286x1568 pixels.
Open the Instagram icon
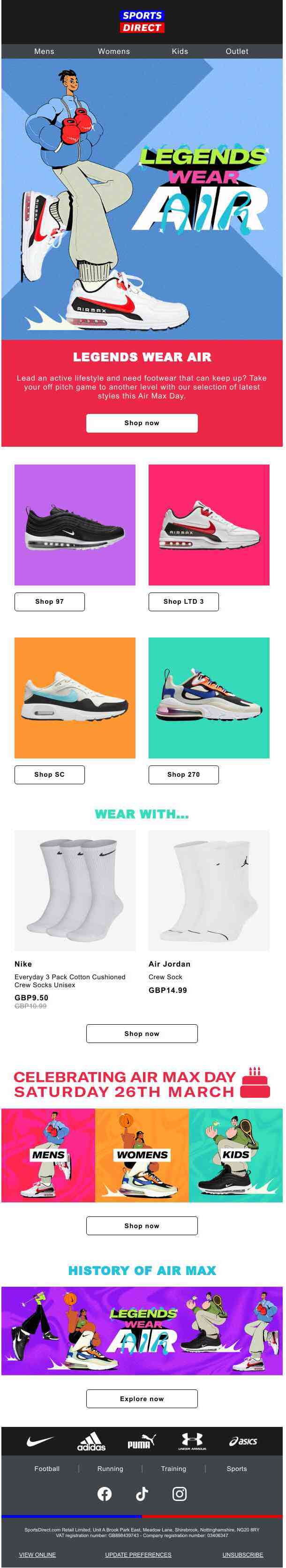pyautogui.click(x=180, y=1494)
